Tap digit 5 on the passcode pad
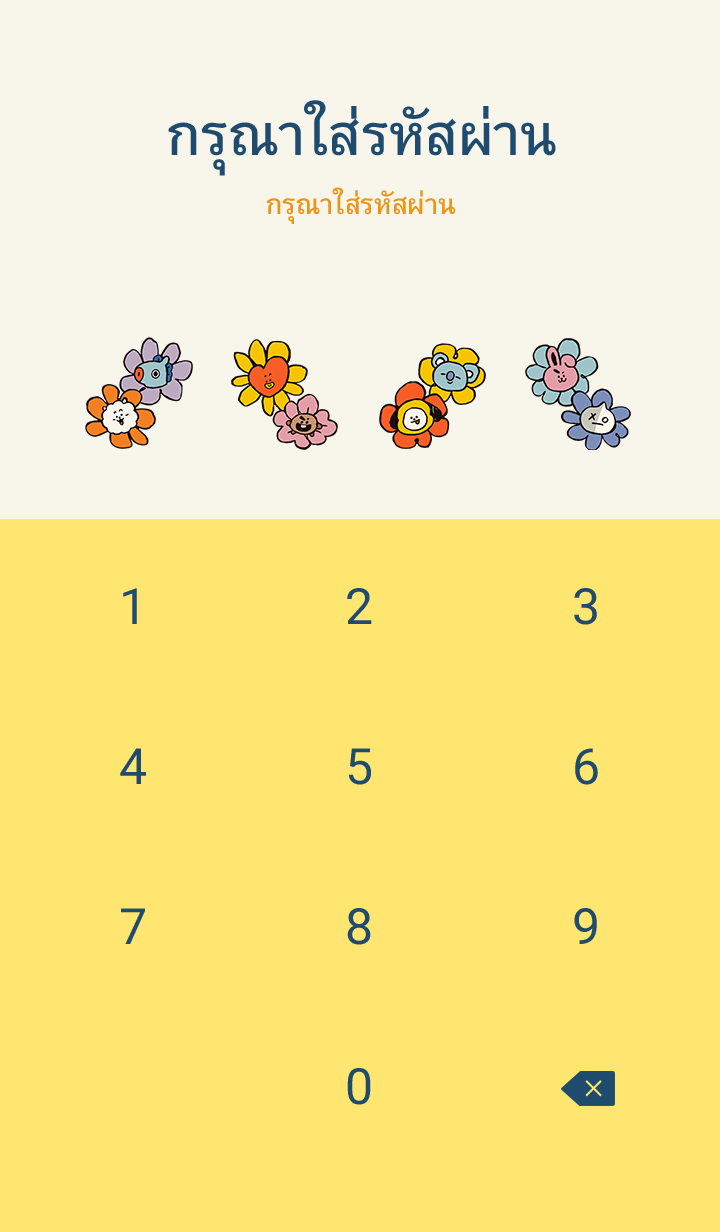 point(359,767)
